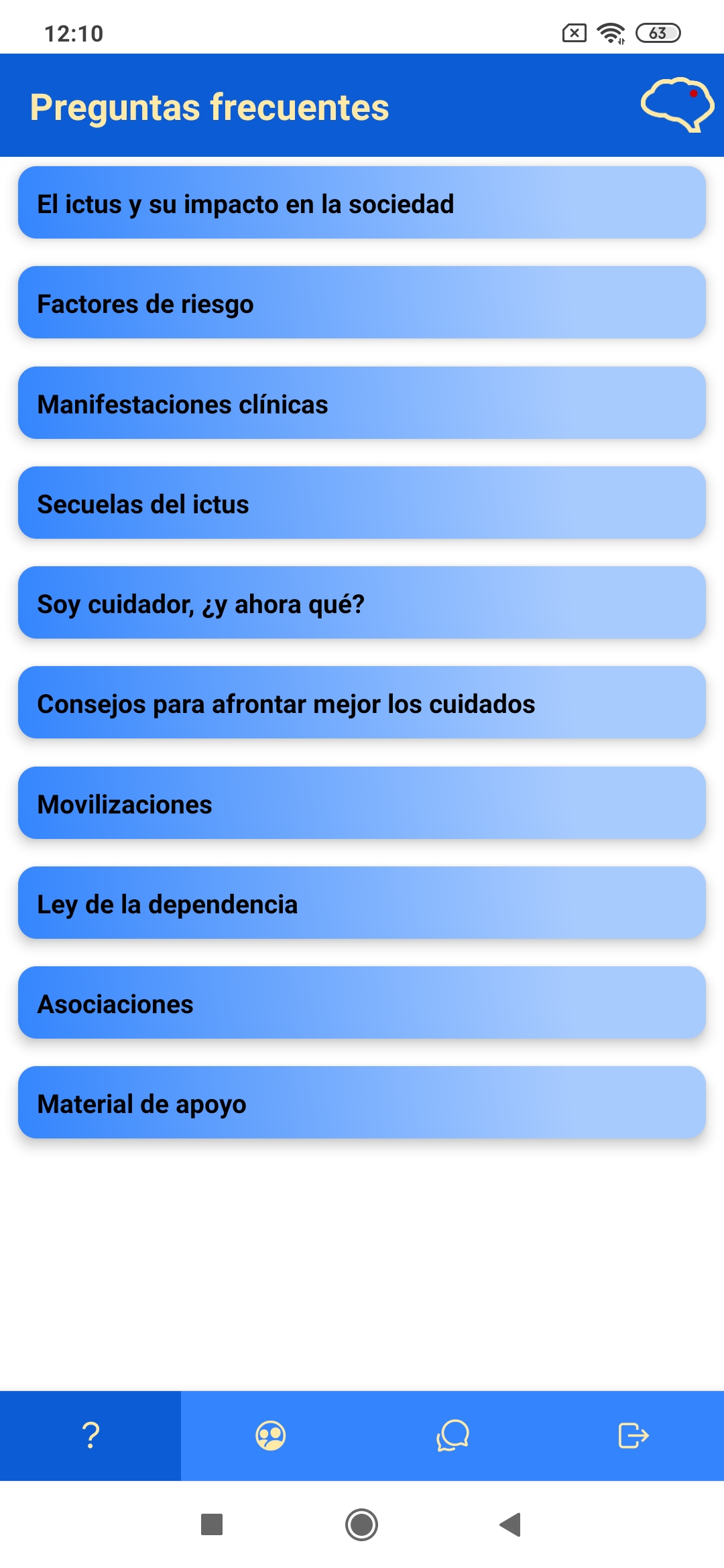This screenshot has height=1568, width=724.
Task: Tap the 'Movilizaciones' topic
Action: pos(362,803)
